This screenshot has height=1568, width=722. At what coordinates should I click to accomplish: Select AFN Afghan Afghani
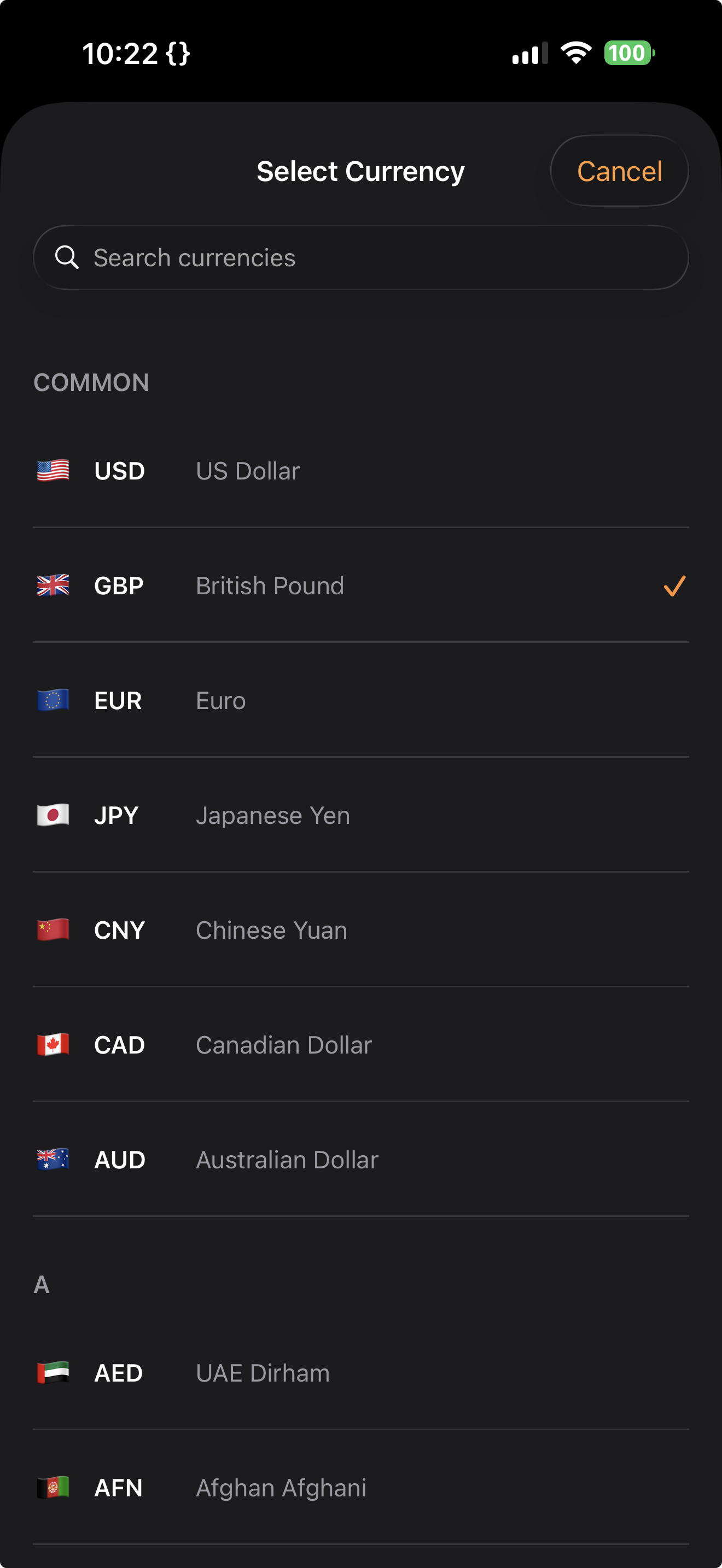tap(360, 1488)
